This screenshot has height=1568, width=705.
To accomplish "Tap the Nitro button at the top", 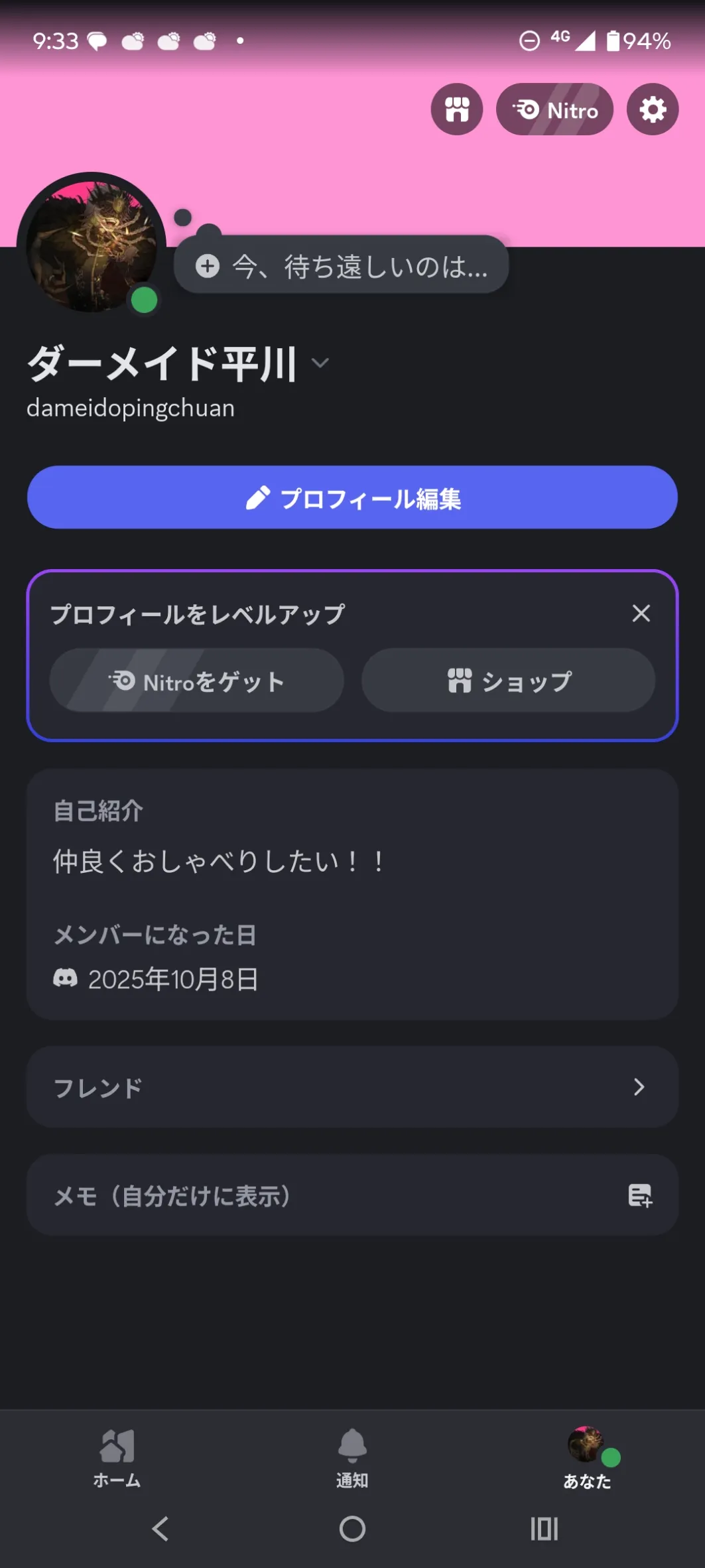I will click(x=554, y=109).
